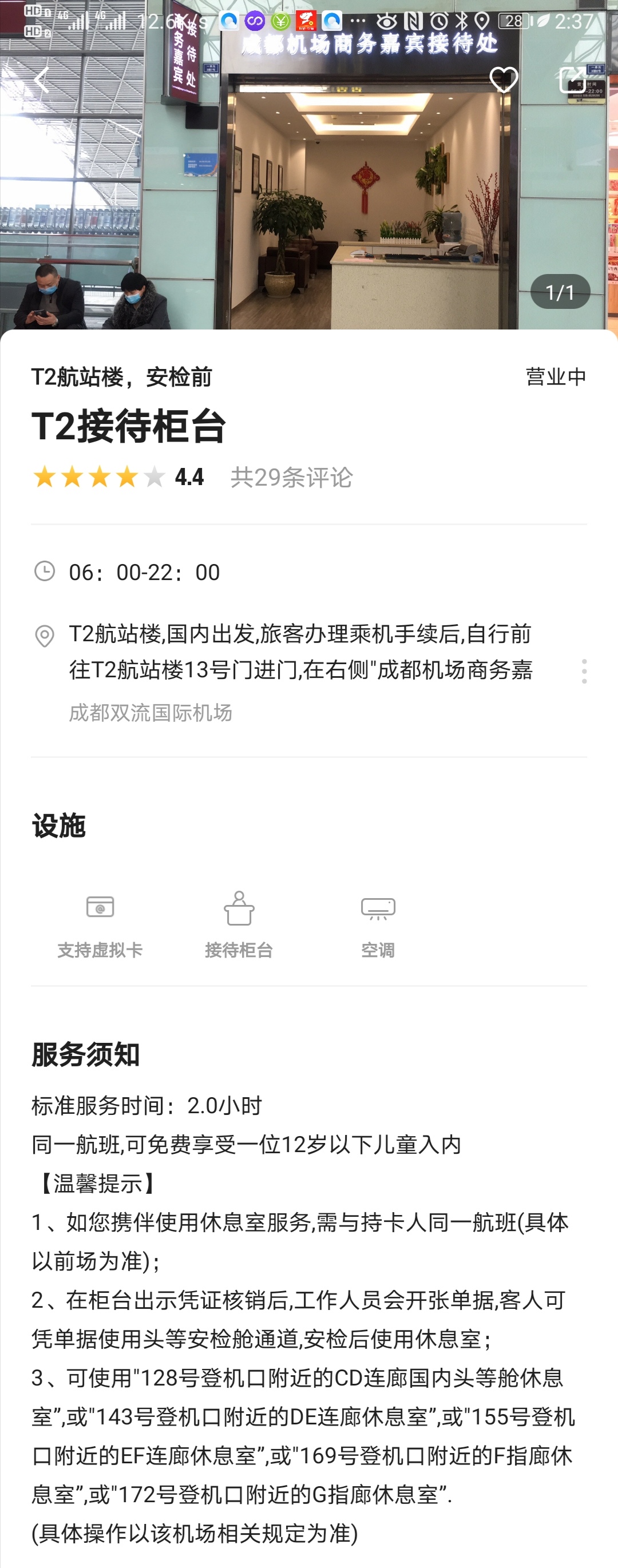Tap the 营业中 status label

coord(554,376)
